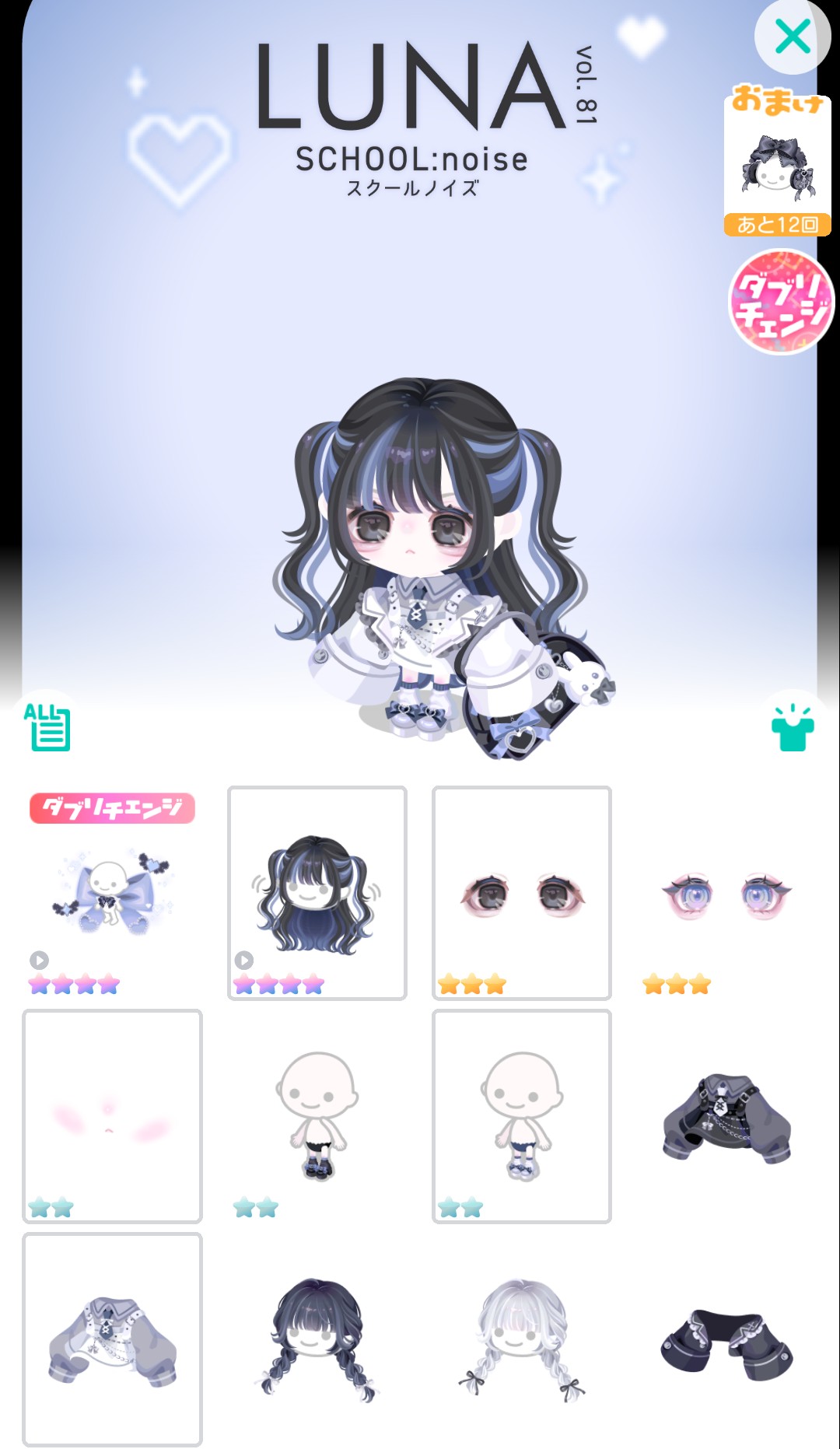
Task: Select the dark navy braided hairstyle
Action: click(317, 1339)
